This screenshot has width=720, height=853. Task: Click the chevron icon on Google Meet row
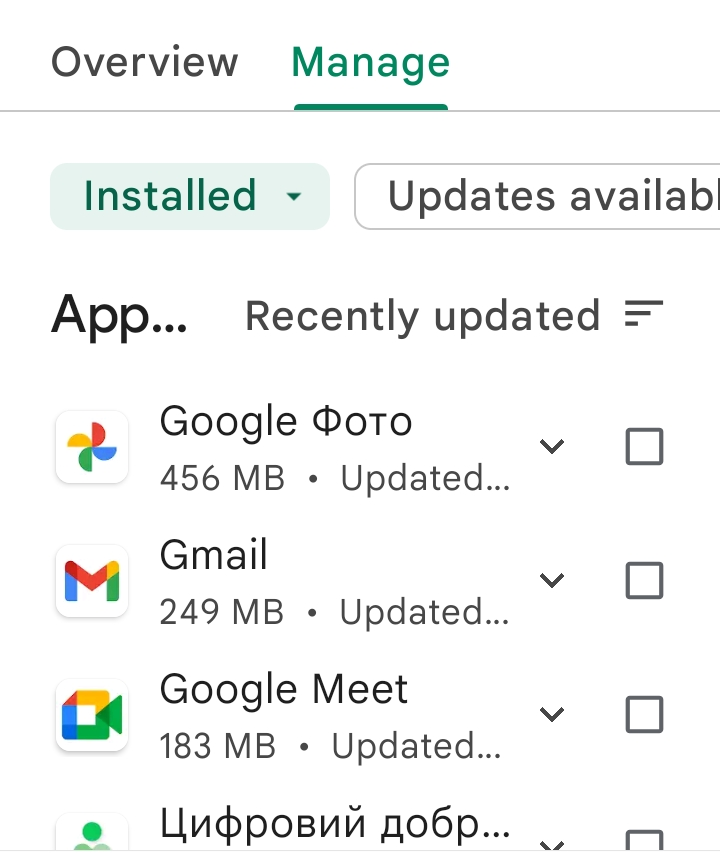click(x=552, y=715)
